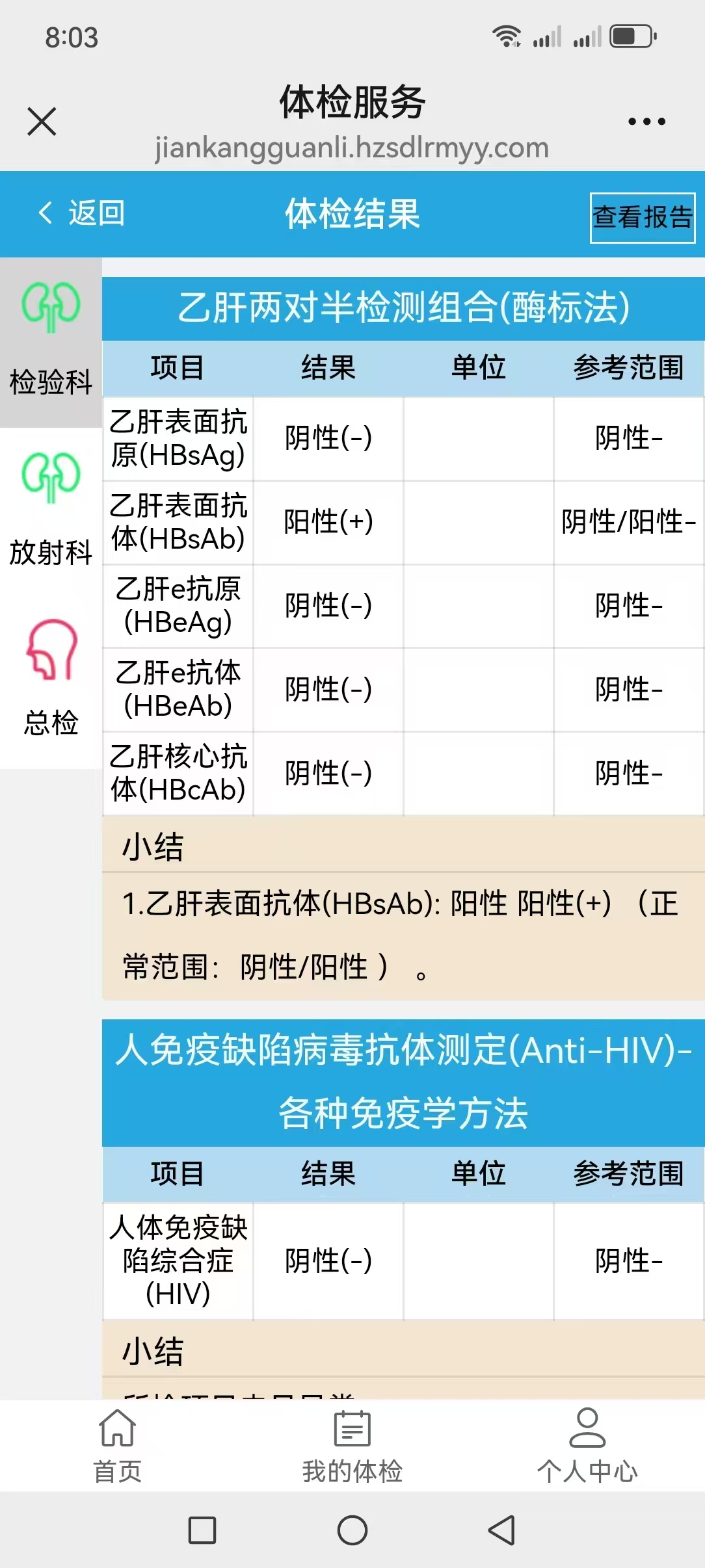705x1568 pixels.
Task: Switch to the 总检 summary tab
Action: (x=51, y=681)
